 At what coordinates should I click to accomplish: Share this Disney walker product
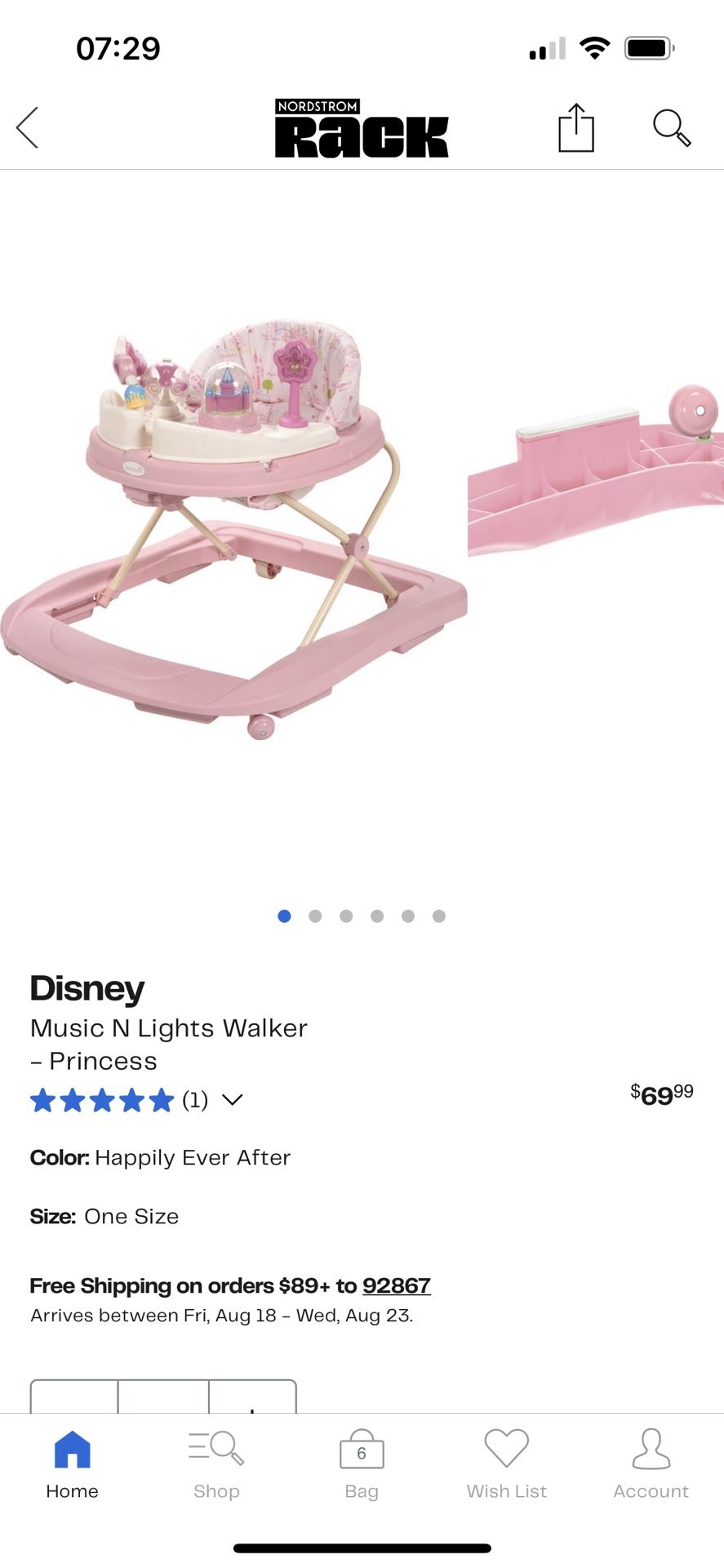(x=575, y=128)
